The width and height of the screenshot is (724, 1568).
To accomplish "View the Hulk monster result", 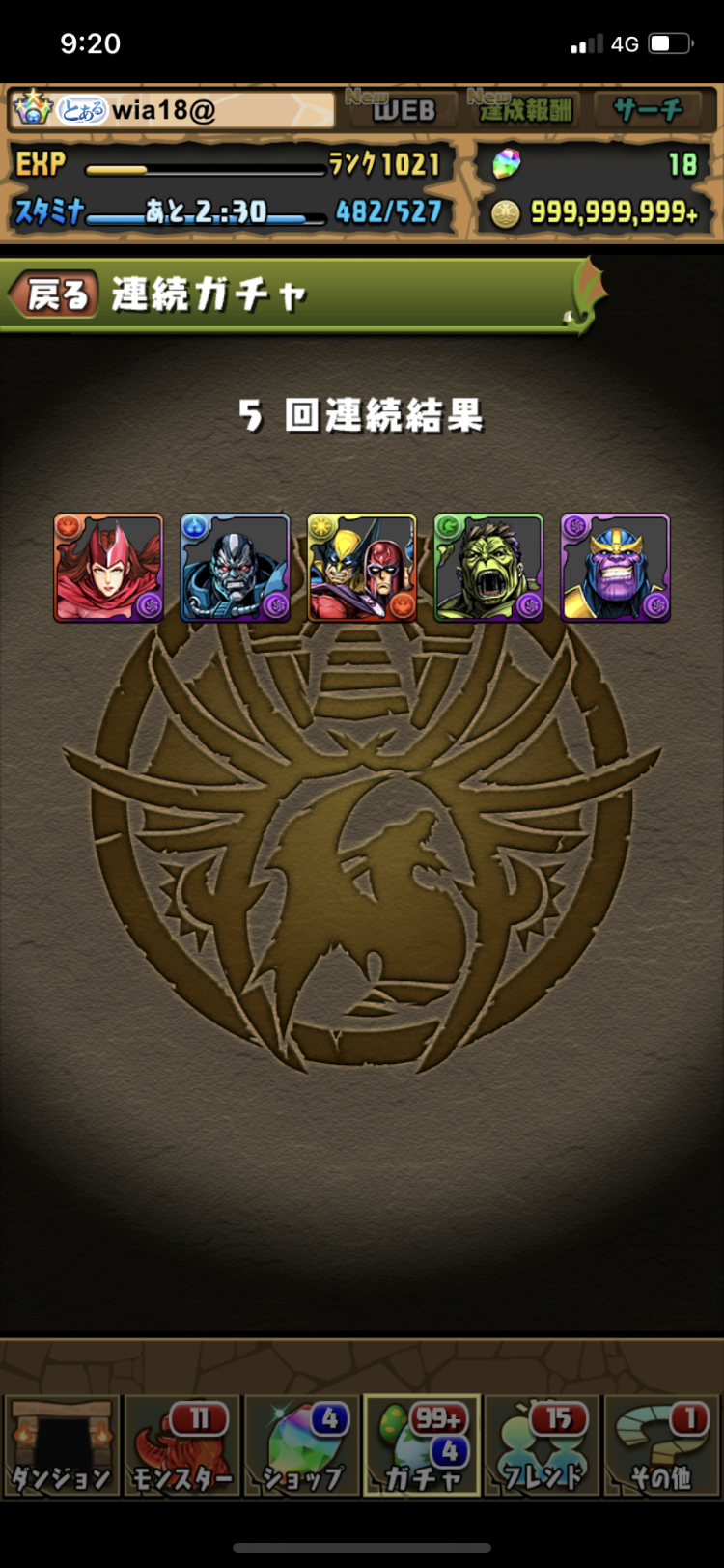I will (x=488, y=567).
